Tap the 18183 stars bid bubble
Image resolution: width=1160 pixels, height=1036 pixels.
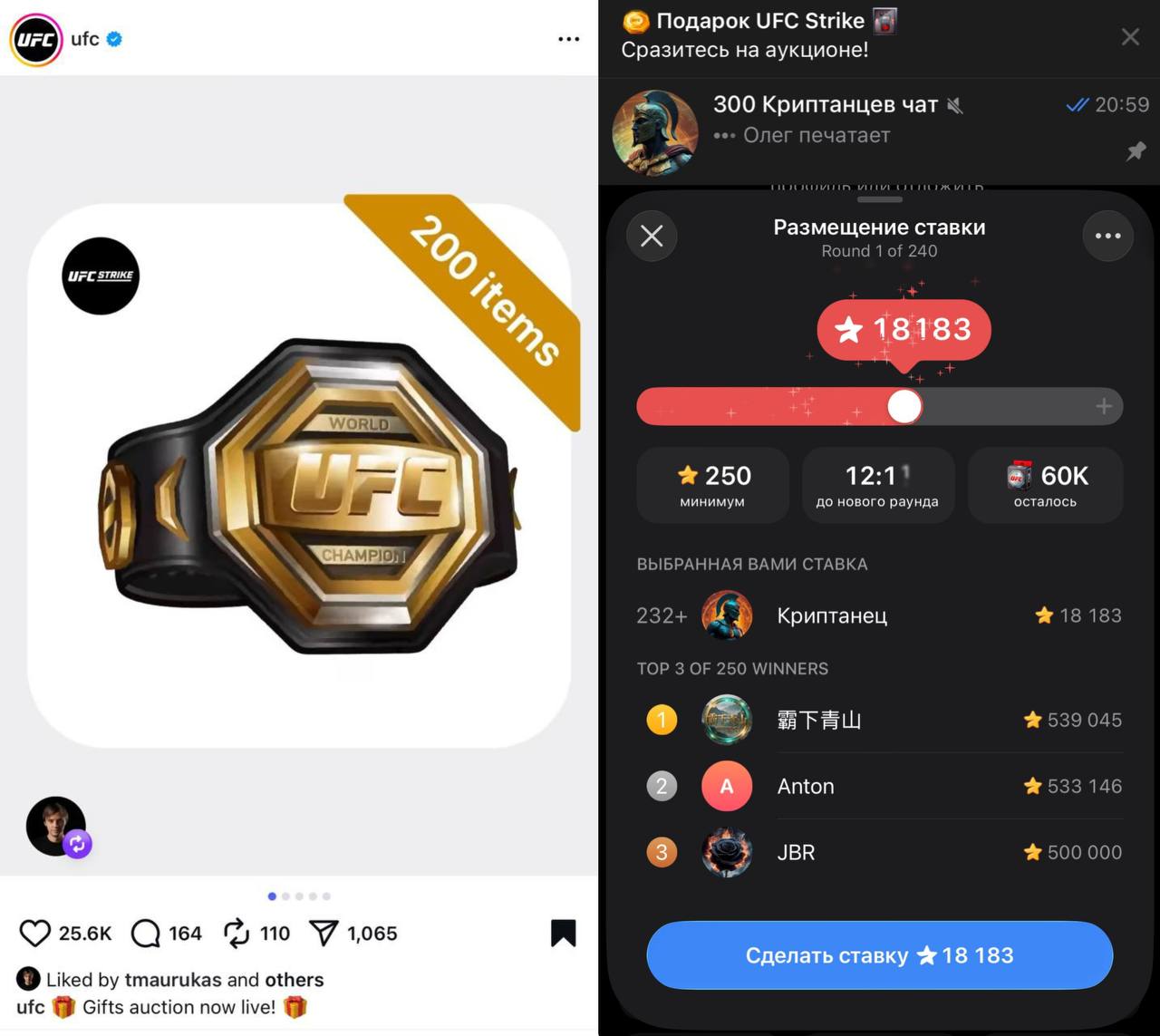pos(904,329)
